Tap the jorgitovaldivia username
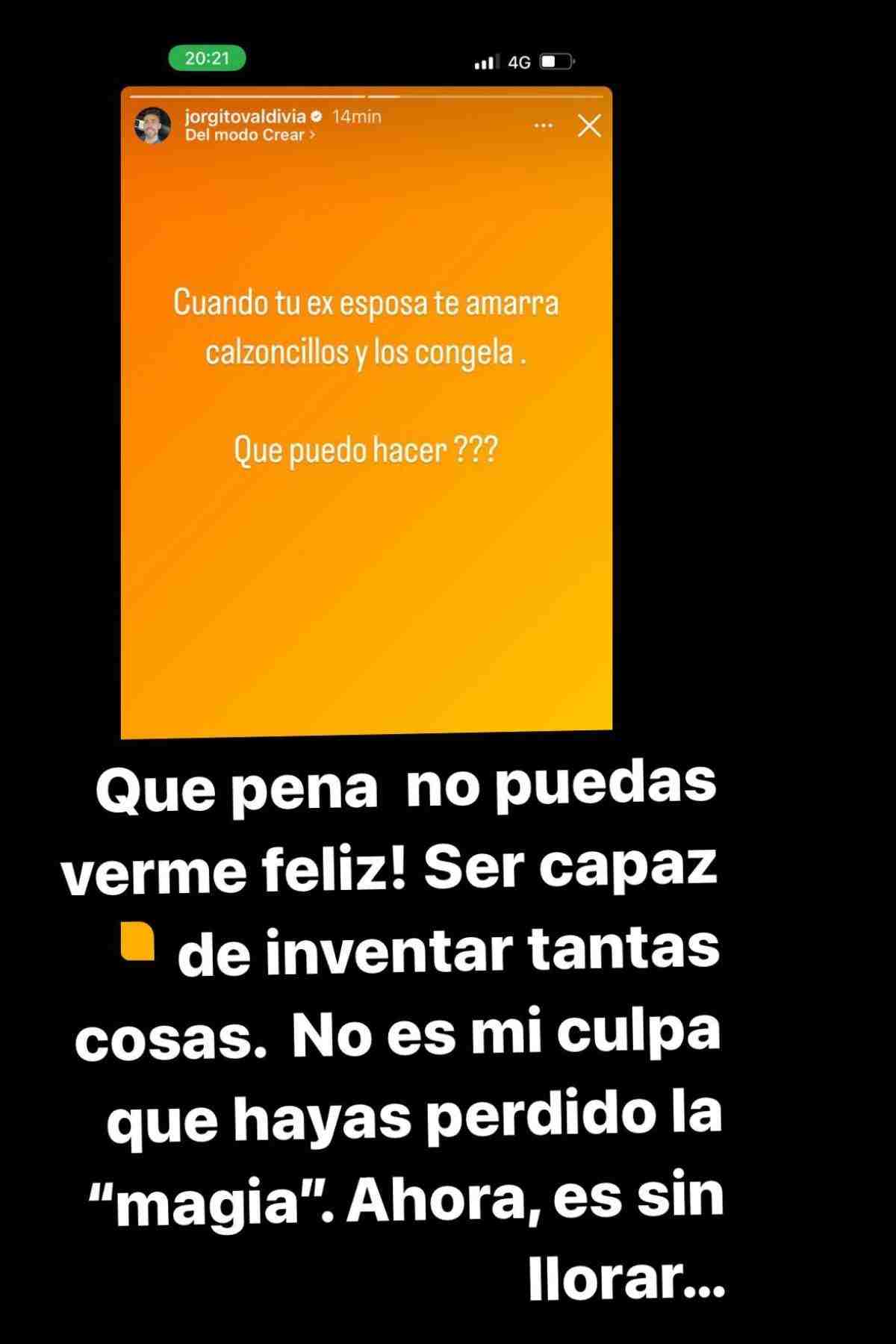Viewport: 896px width, 1344px height. pyautogui.click(x=247, y=116)
